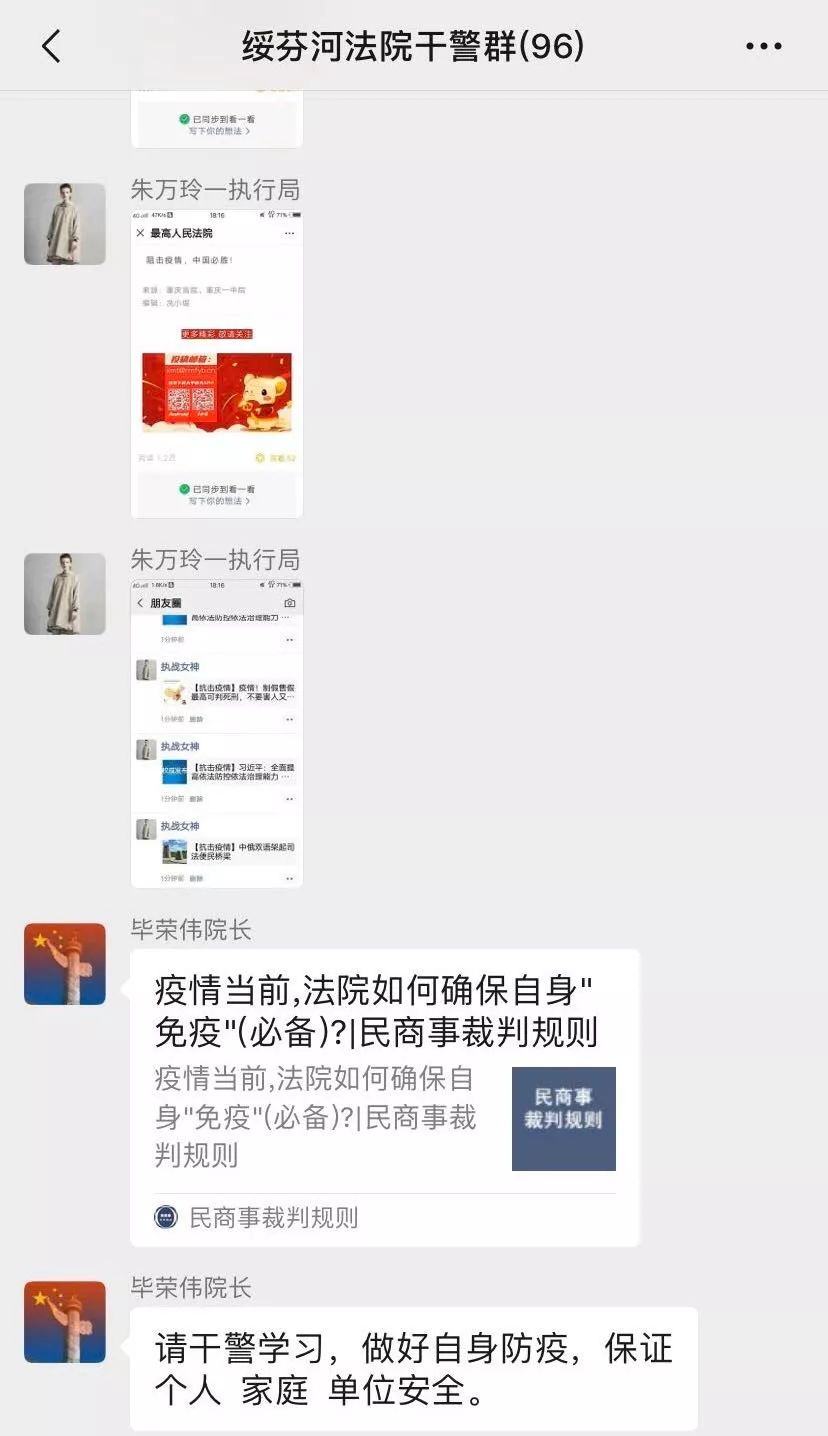
Task: View 毕荣伟院长's profile avatar above article card
Action: (65, 964)
